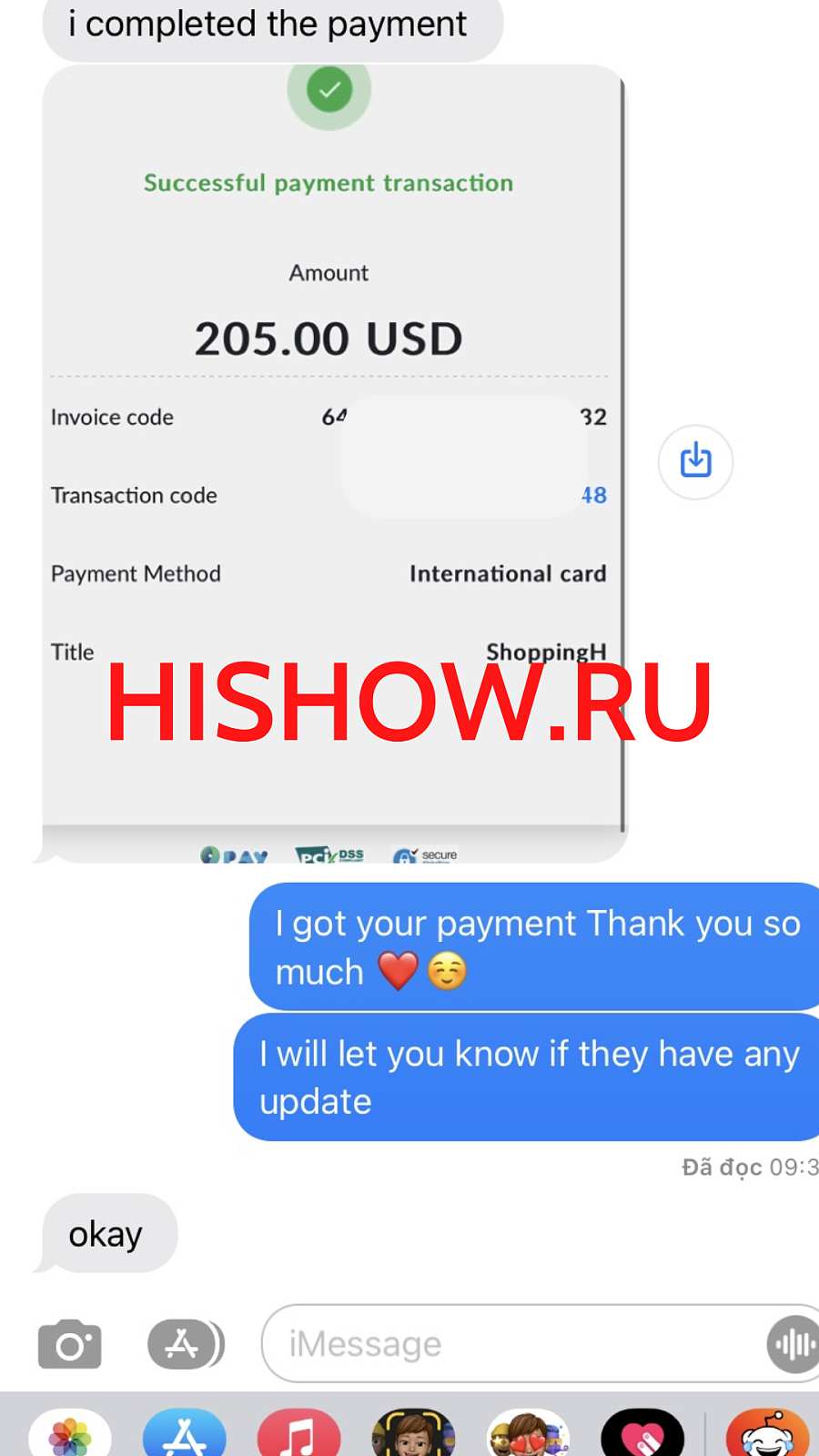Image resolution: width=819 pixels, height=1456 pixels.
Task: Toggle the iMessage apps drawer
Action: [x=185, y=1344]
